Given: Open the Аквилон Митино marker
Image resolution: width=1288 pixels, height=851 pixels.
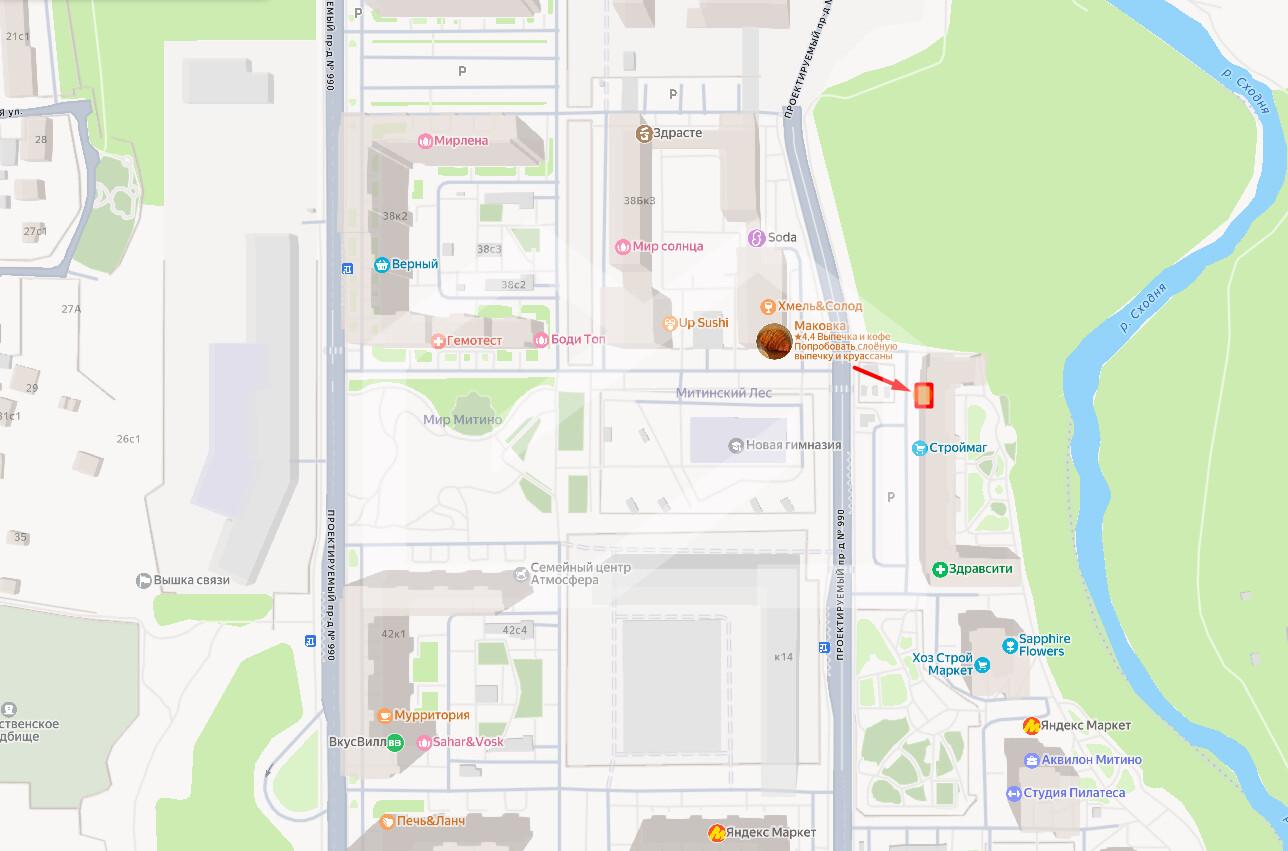Looking at the screenshot, I should coord(1031,760).
